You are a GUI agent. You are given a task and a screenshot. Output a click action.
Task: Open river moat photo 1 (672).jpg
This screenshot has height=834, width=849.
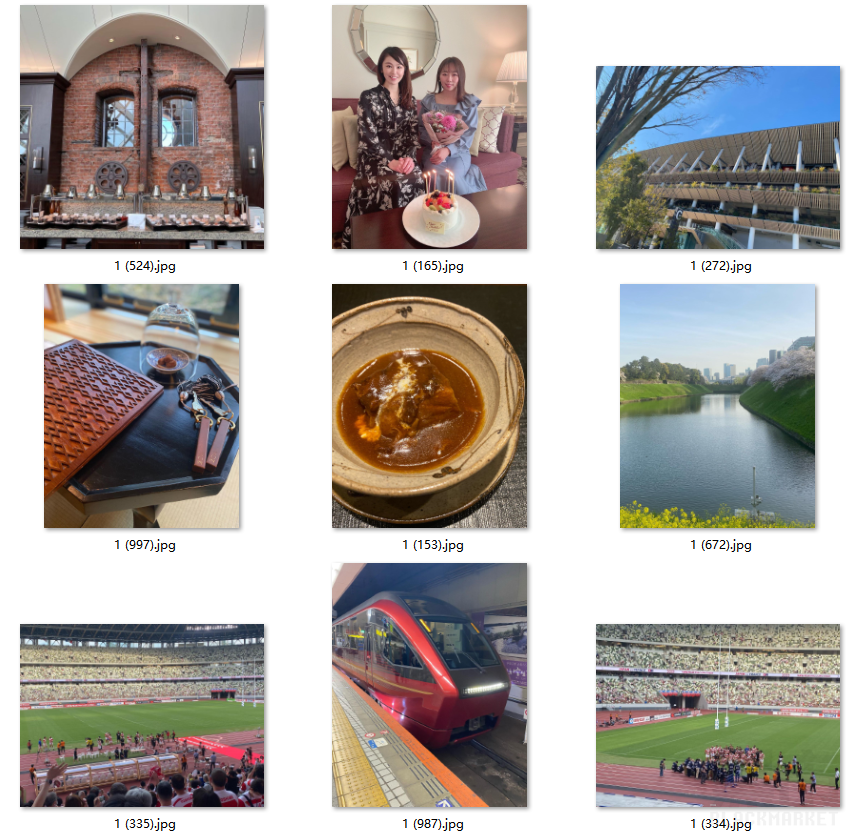click(x=717, y=406)
